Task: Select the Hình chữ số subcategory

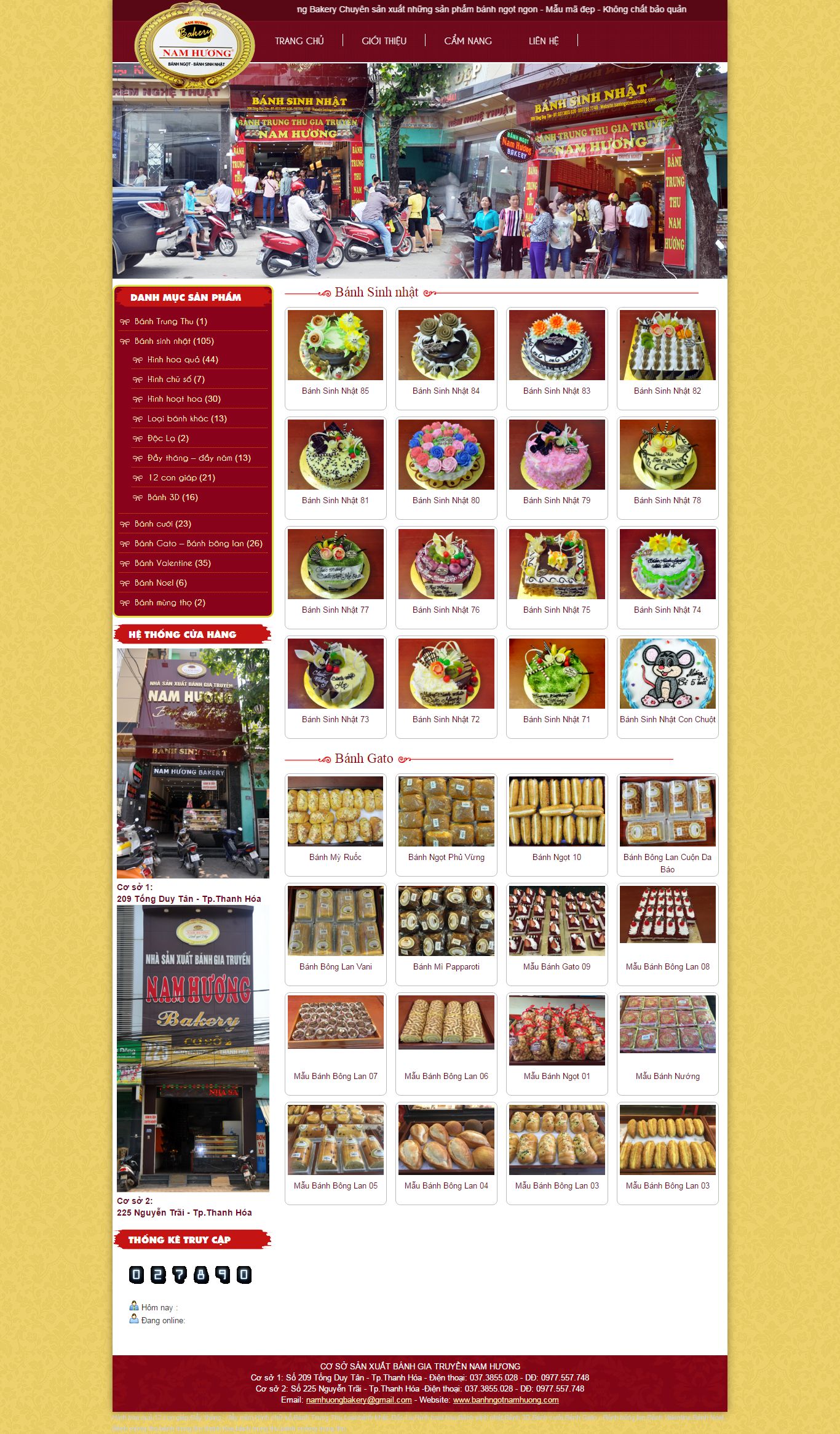Action: click(x=176, y=379)
